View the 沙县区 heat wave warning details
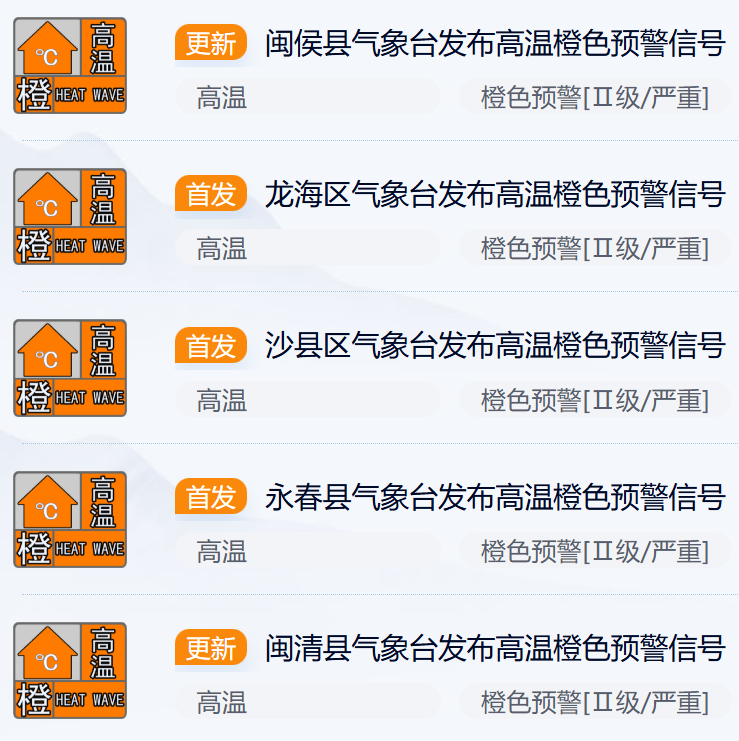The width and height of the screenshot is (739, 741). (x=494, y=347)
